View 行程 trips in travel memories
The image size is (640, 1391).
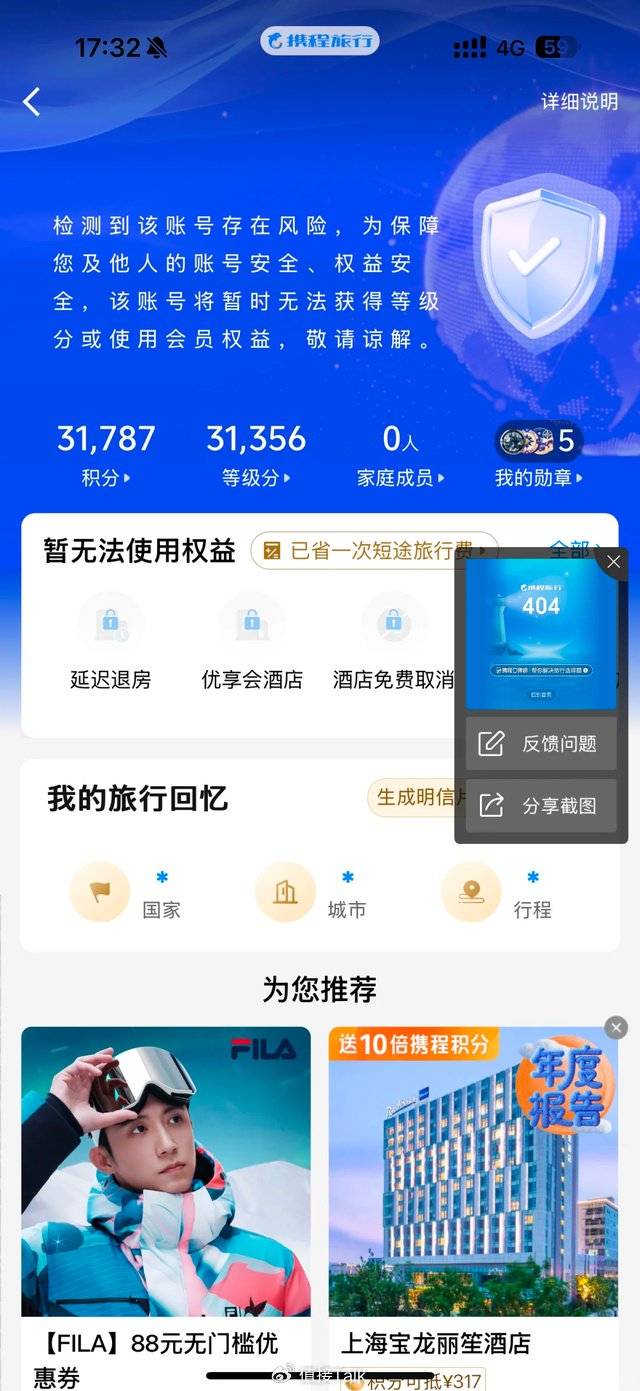pos(497,893)
